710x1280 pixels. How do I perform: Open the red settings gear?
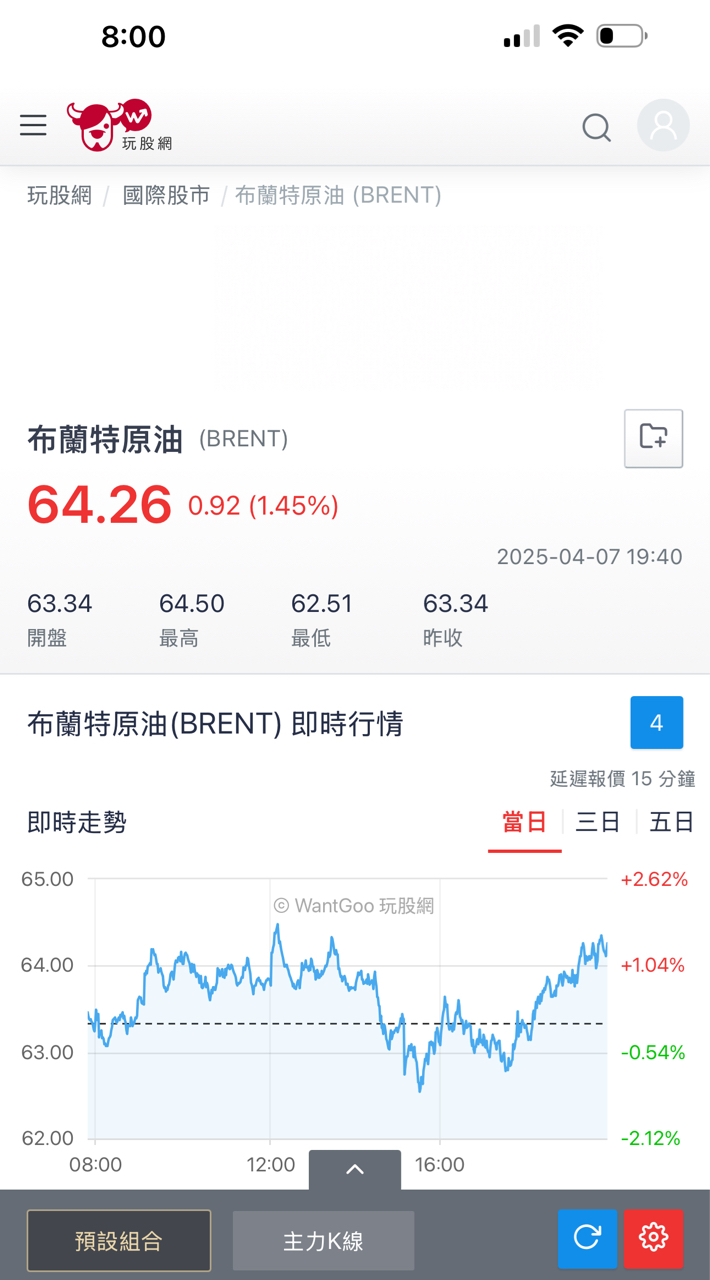(x=653, y=1239)
